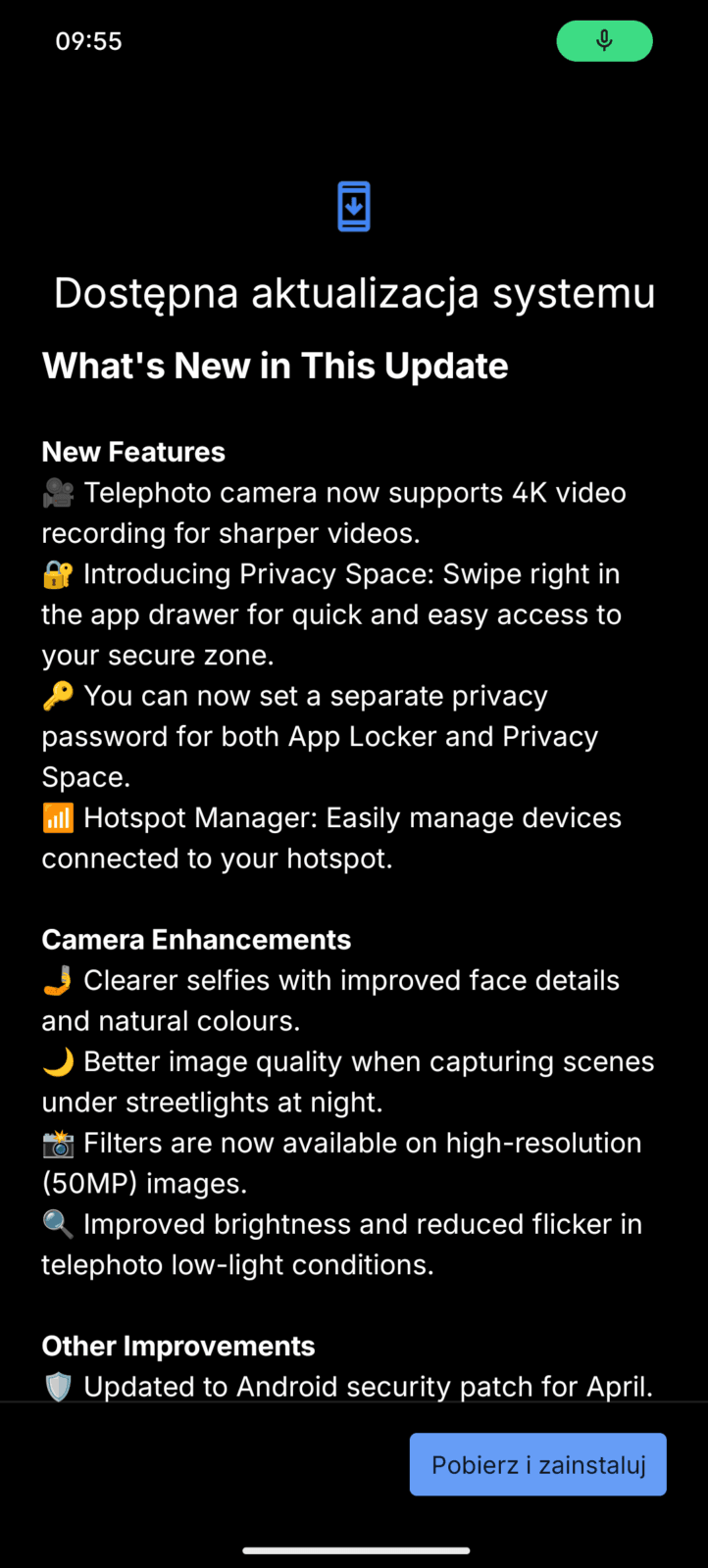The image size is (708, 1568).
Task: Tap the green microphone indicator pill
Action: pos(604,41)
